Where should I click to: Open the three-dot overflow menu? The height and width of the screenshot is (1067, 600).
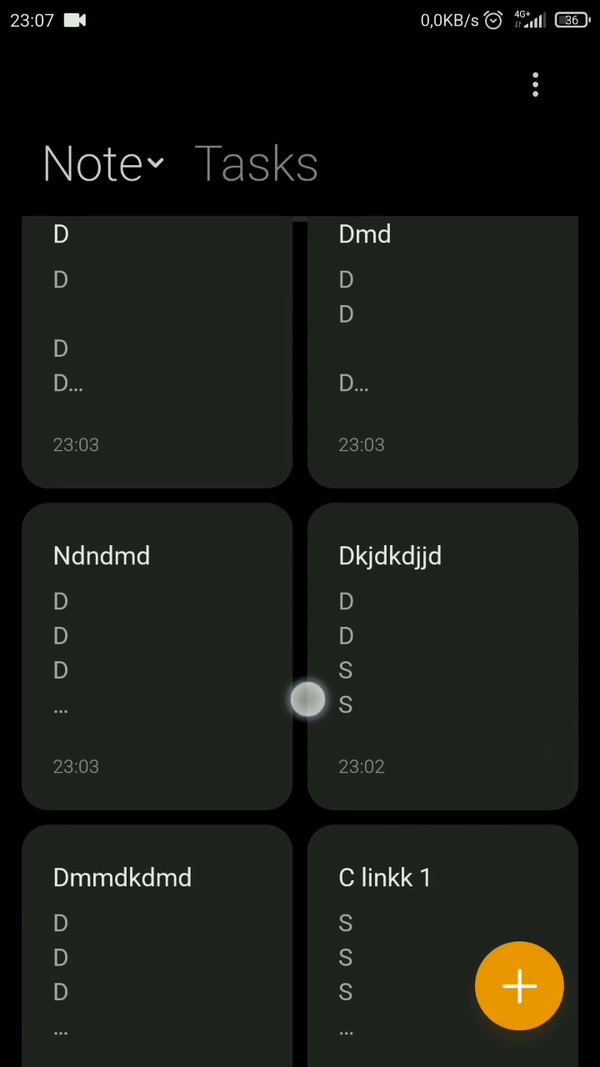coord(535,84)
